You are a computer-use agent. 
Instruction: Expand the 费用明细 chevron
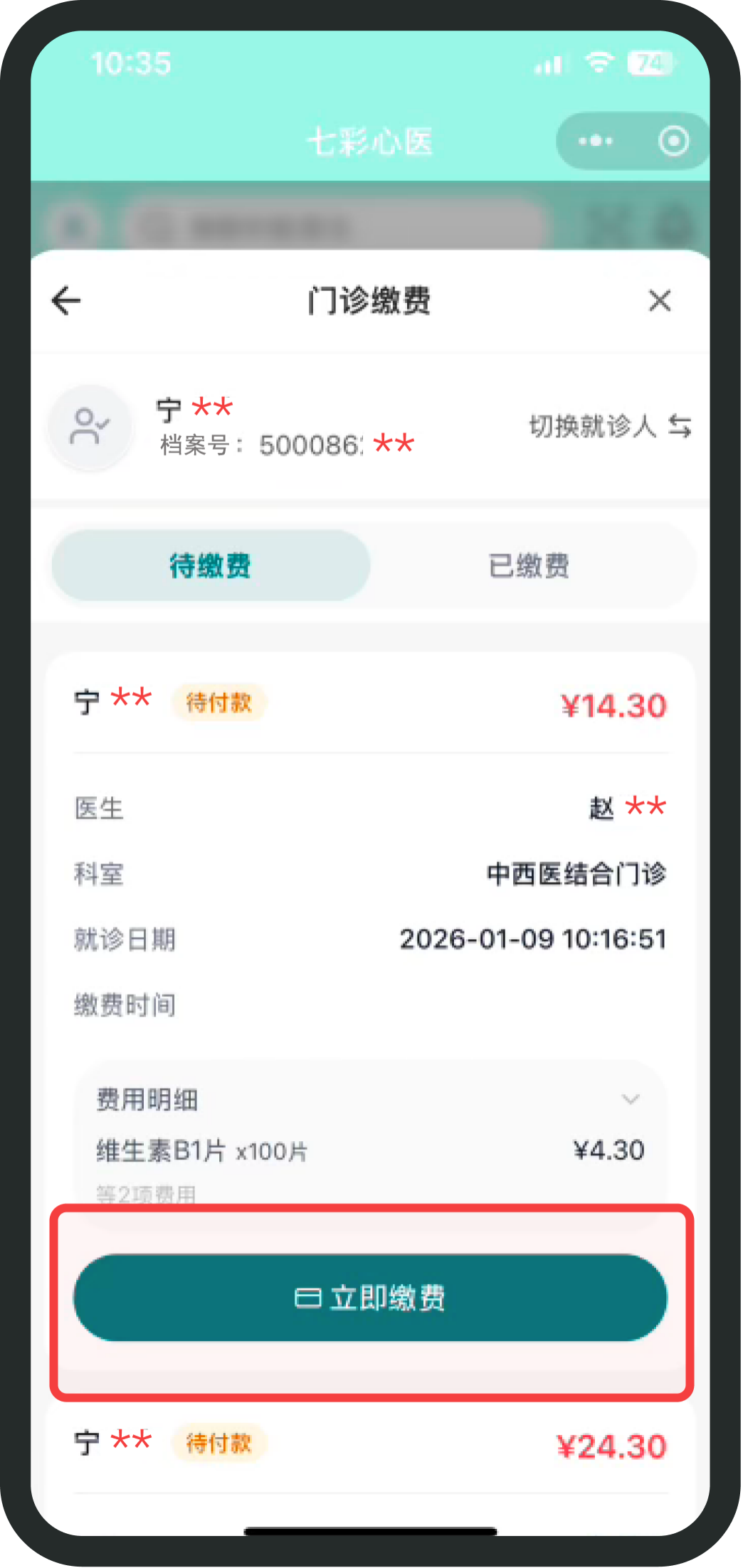(x=630, y=1099)
